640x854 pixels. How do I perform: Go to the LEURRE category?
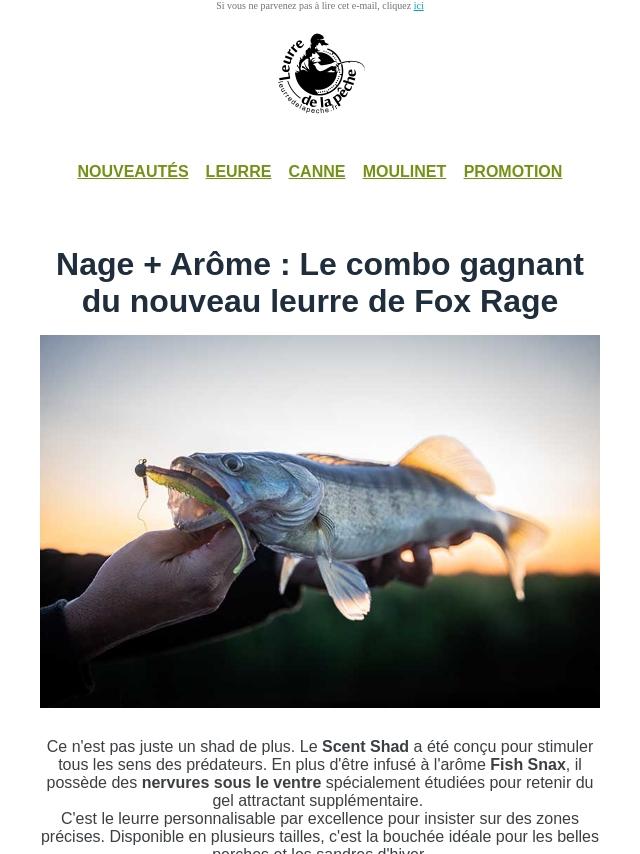[238, 172]
